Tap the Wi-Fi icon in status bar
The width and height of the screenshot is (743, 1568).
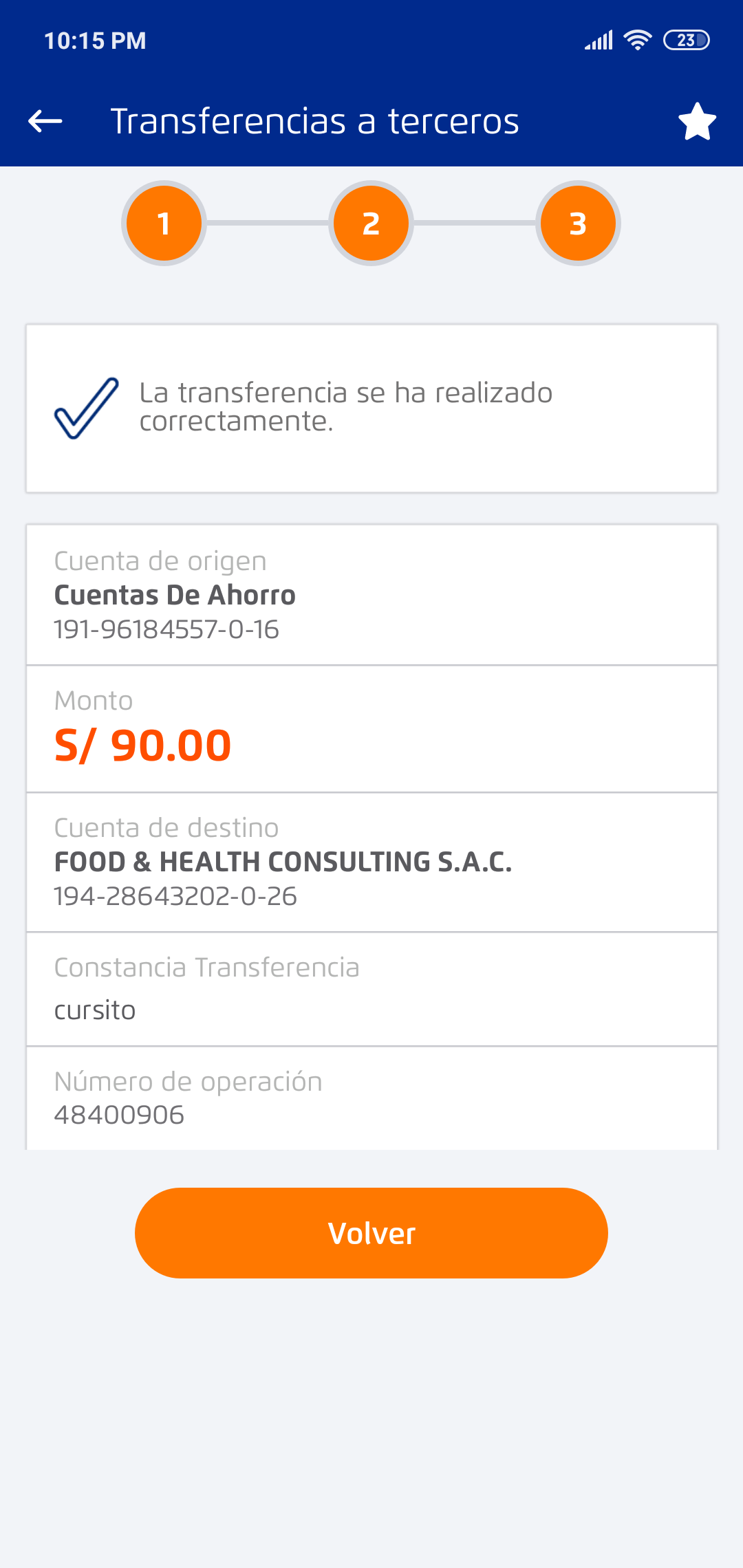(636, 40)
